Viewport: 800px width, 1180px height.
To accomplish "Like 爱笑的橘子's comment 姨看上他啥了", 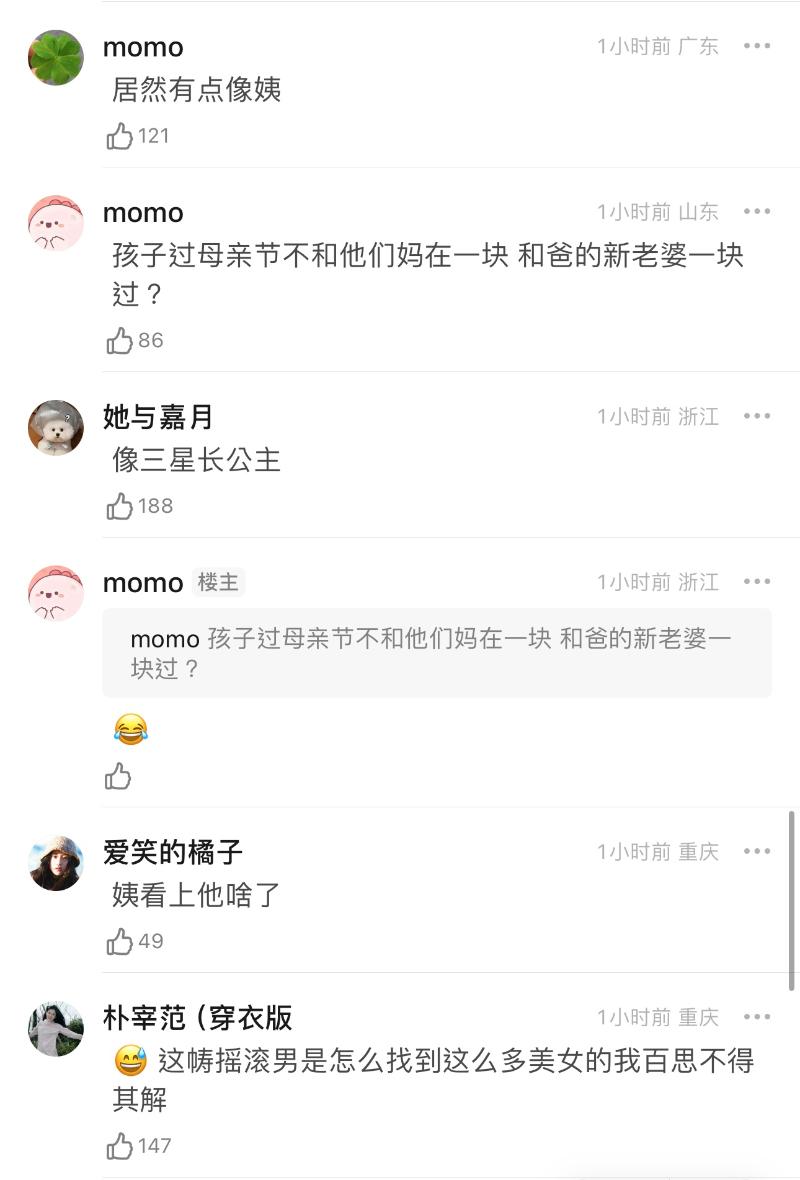I will [x=120, y=941].
